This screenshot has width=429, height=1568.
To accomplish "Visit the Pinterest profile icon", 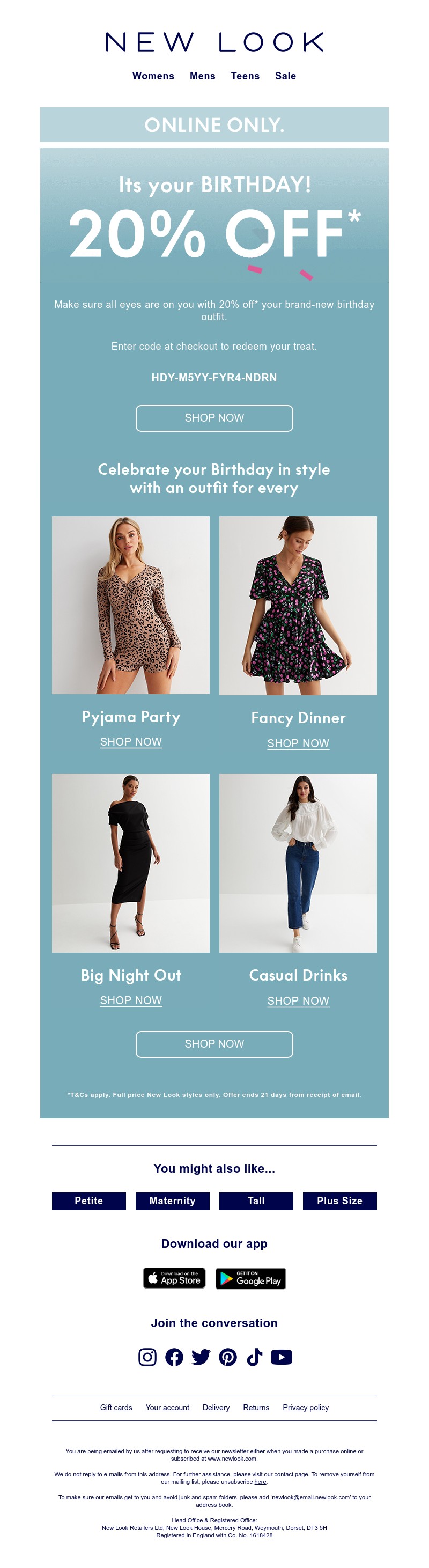I will 227,1357.
